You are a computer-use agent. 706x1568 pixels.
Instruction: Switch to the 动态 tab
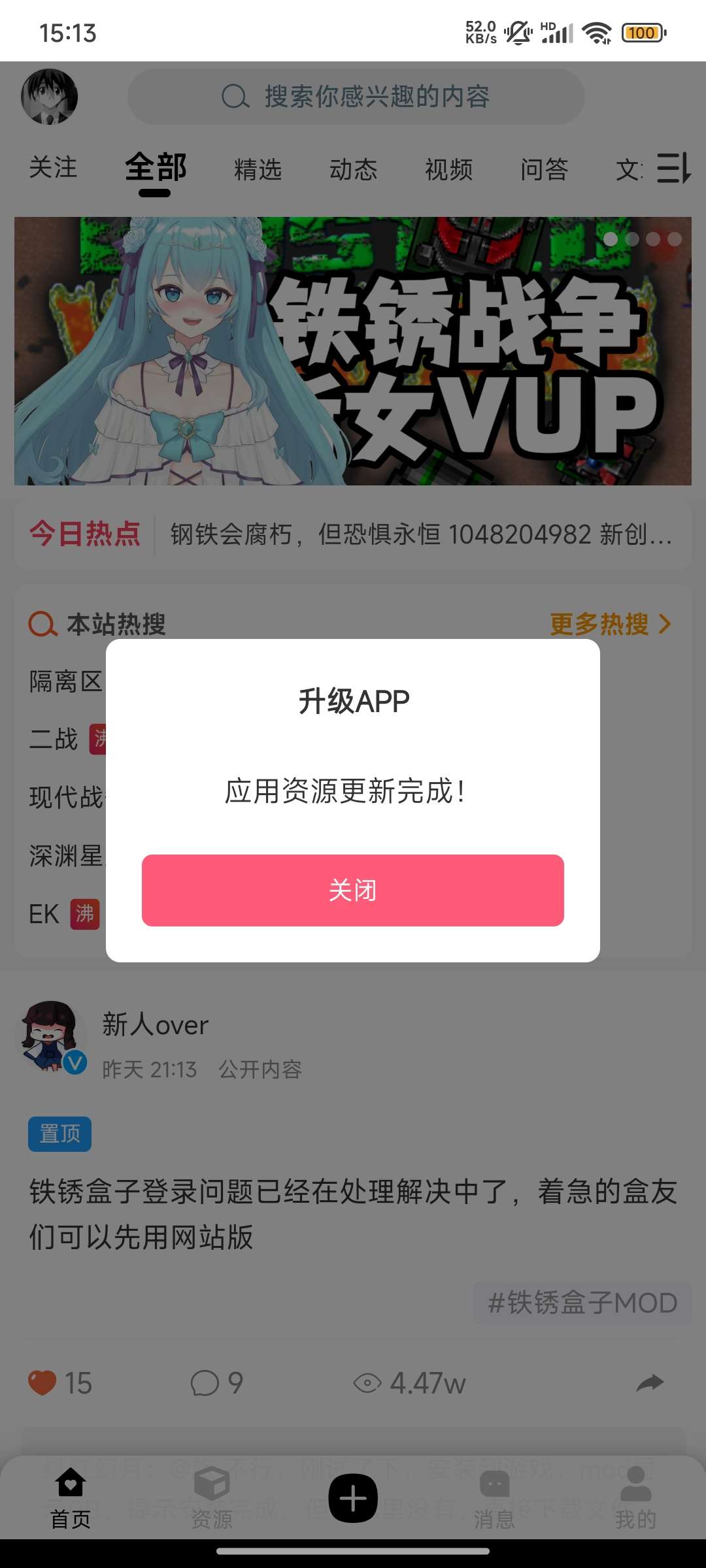[x=354, y=169]
